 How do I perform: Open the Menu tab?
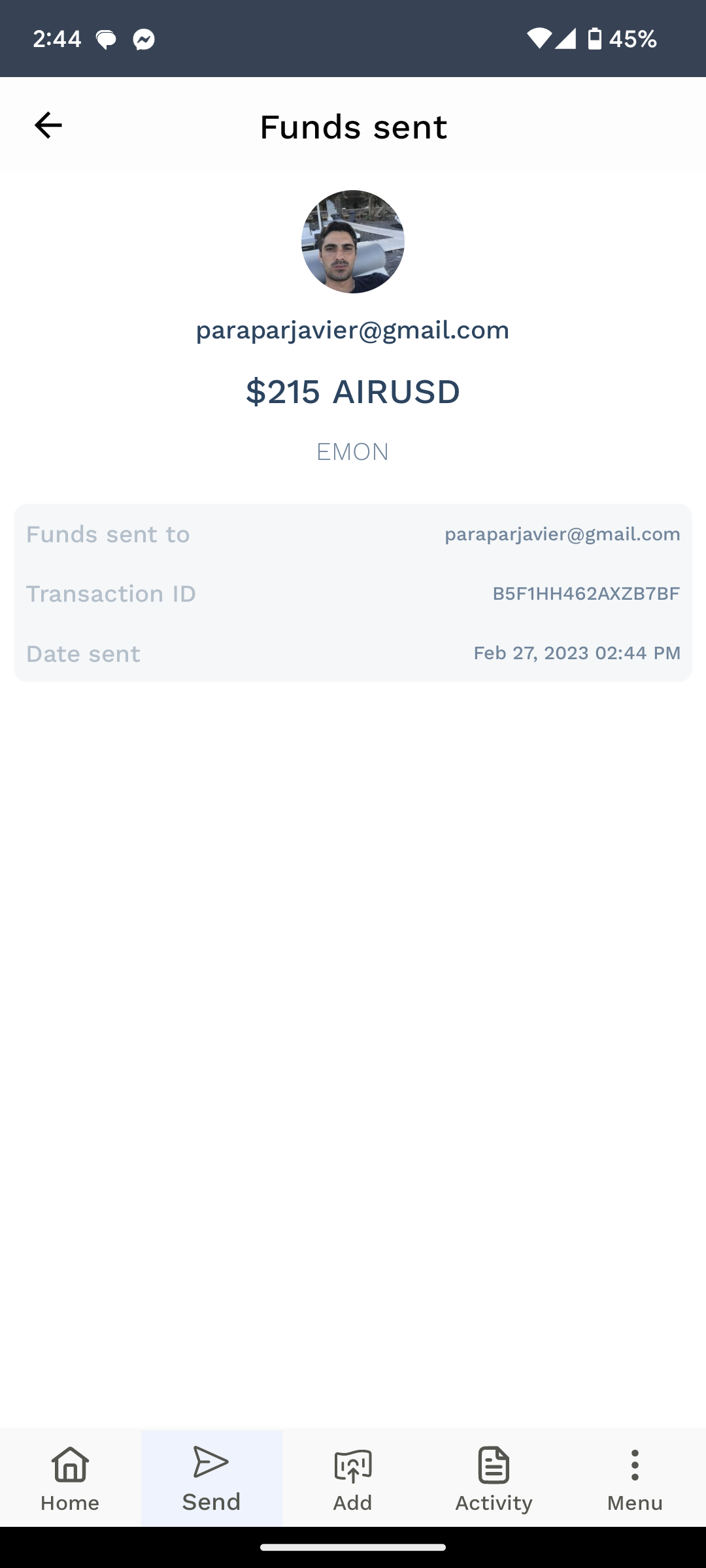[x=635, y=1479]
